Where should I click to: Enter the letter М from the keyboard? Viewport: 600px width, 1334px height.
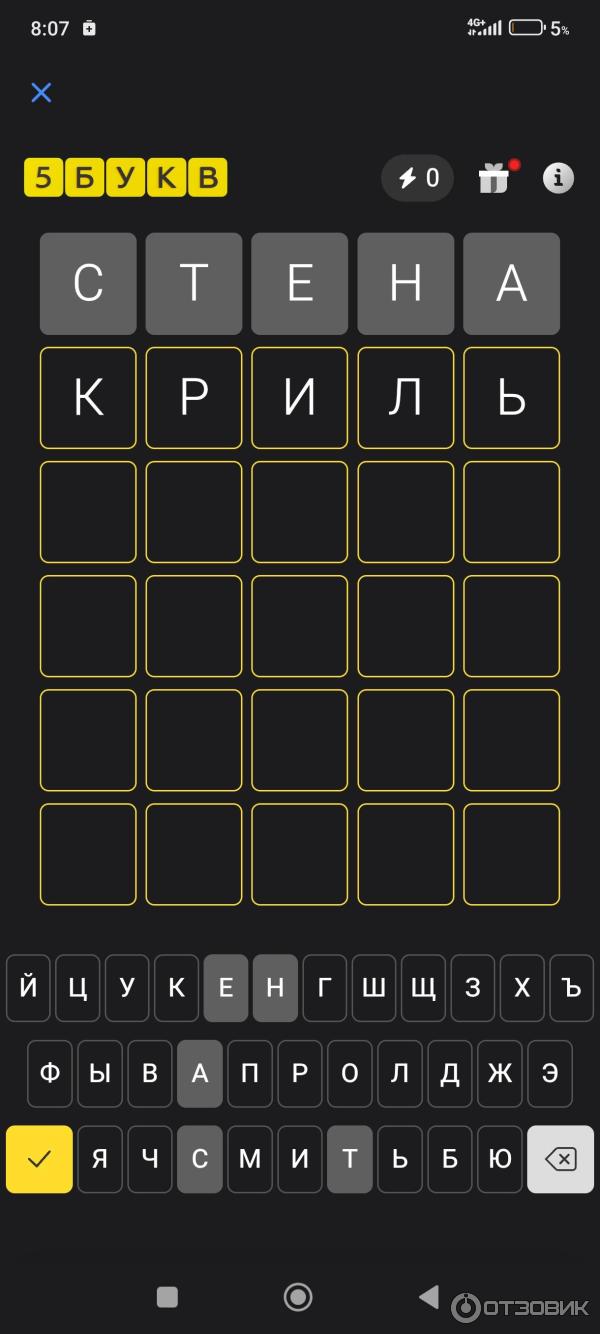[x=250, y=1159]
